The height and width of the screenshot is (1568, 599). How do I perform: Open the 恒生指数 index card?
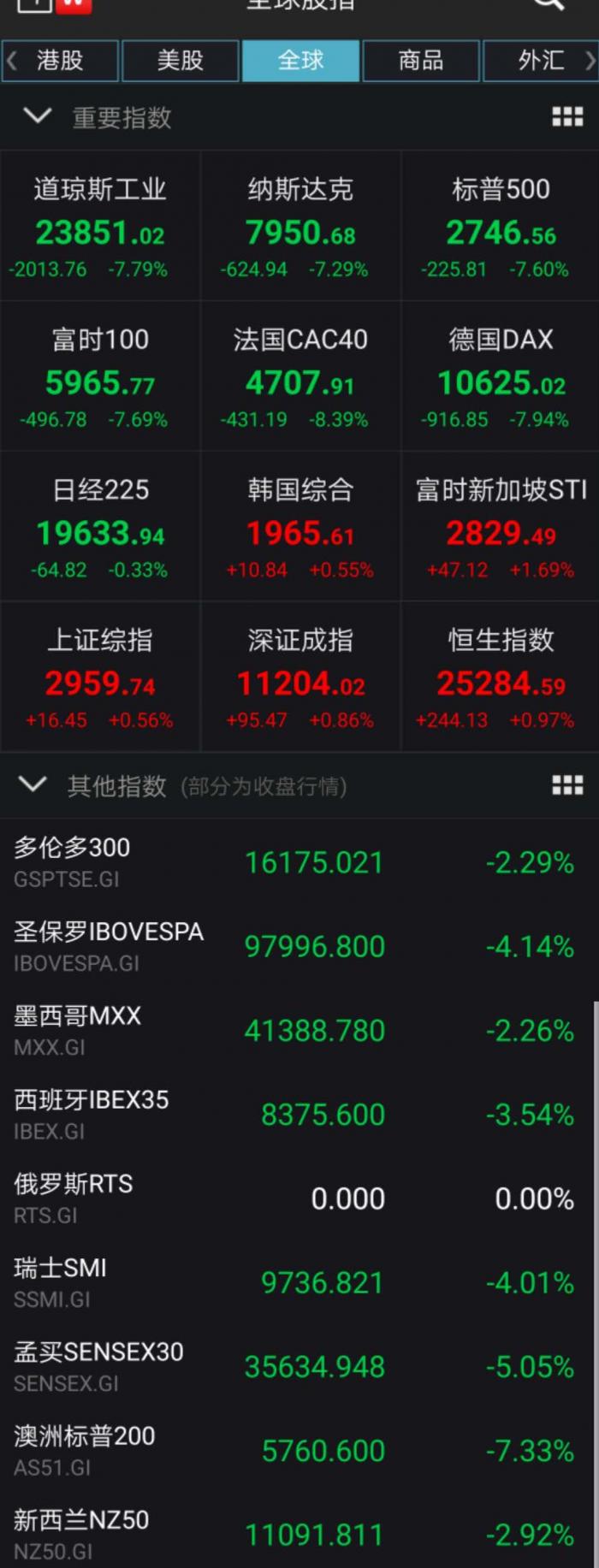(501, 677)
